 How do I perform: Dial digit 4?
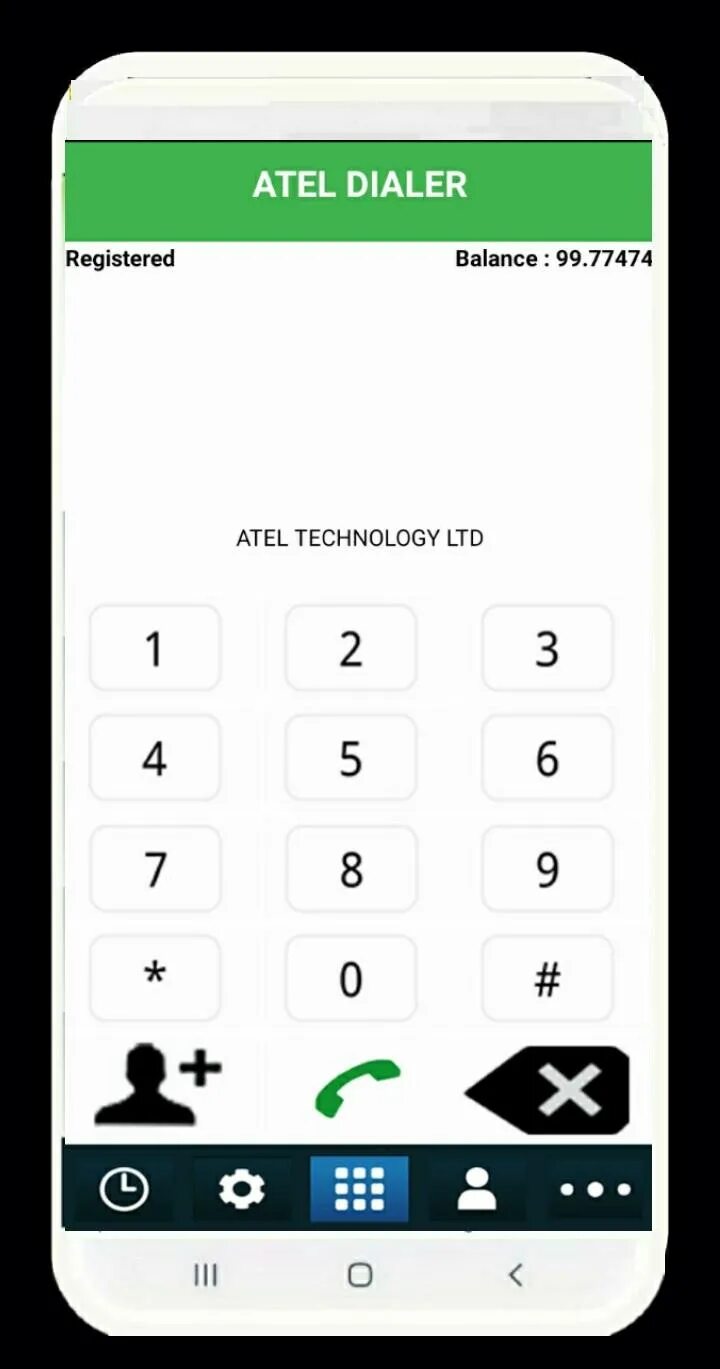tap(155, 758)
